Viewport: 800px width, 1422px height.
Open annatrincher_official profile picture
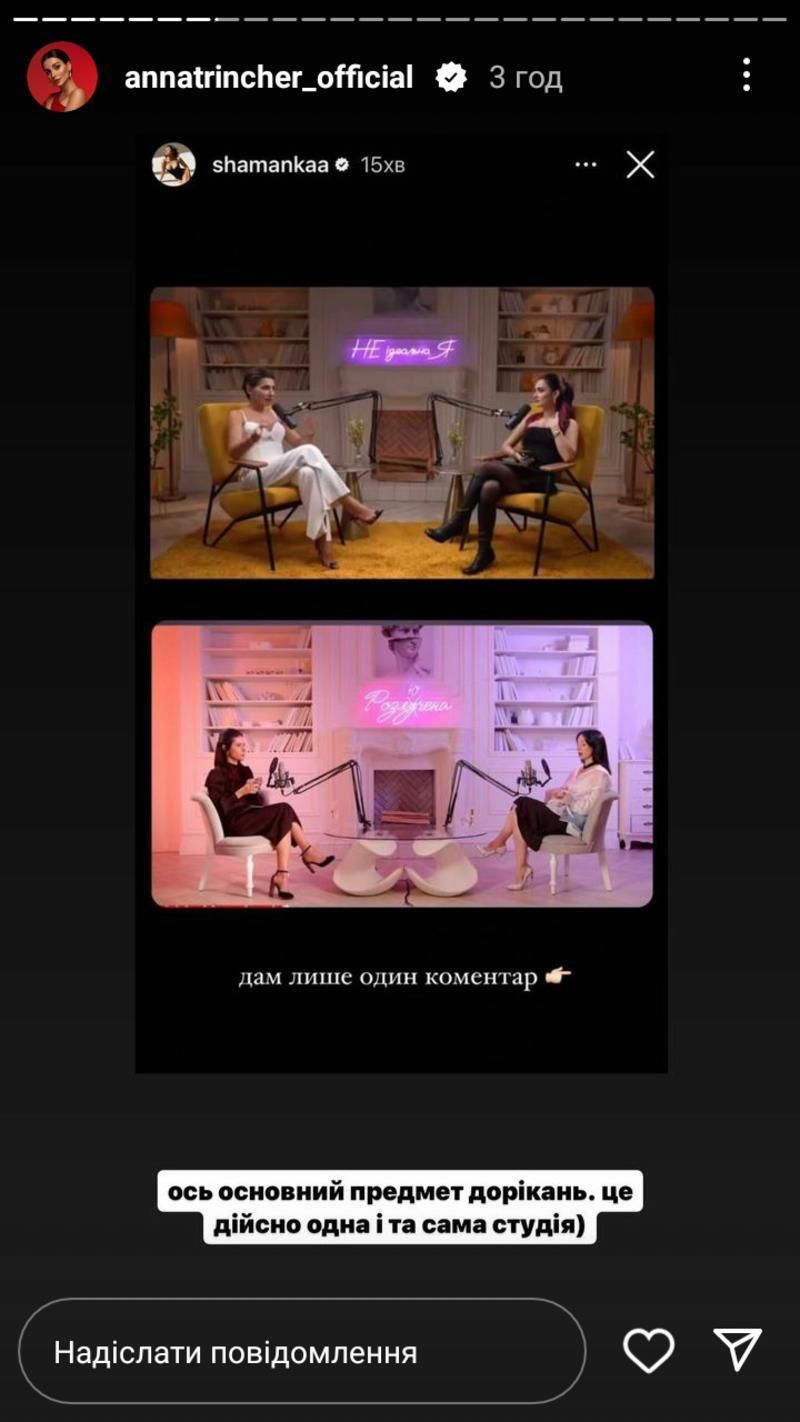(x=62, y=77)
